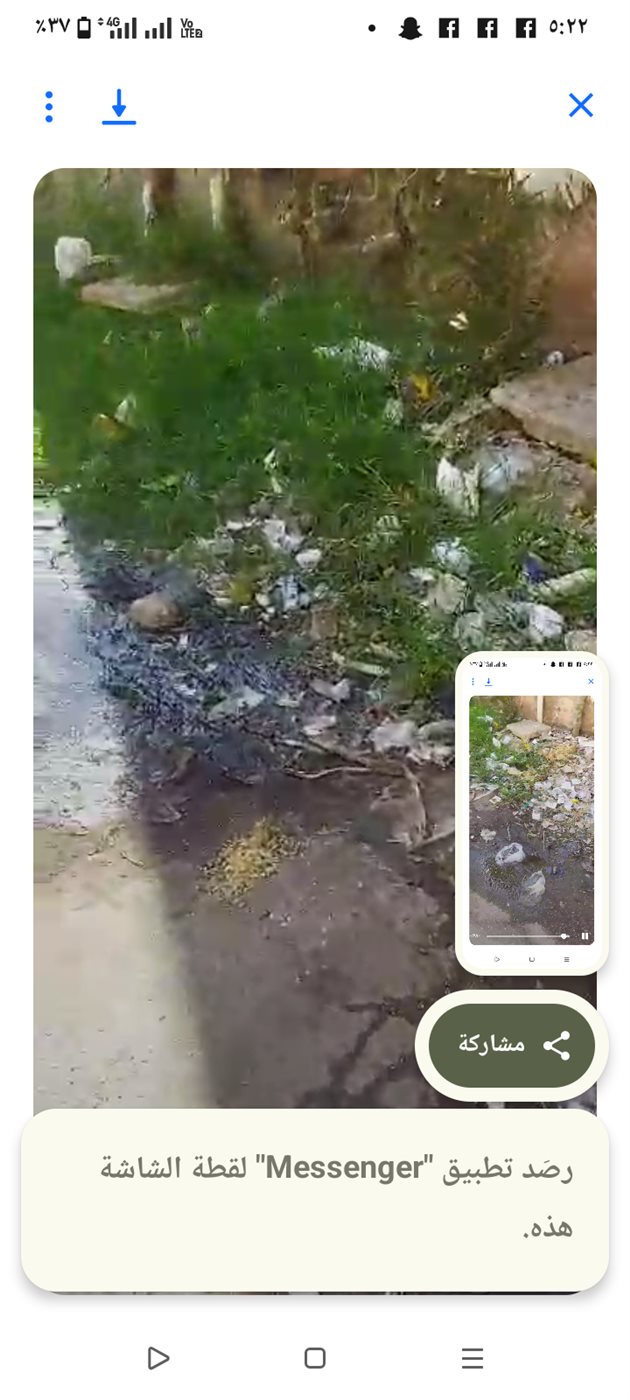Image resolution: width=630 pixels, height=1400 pixels.
Task: Go to the home screen
Action: [315, 1358]
